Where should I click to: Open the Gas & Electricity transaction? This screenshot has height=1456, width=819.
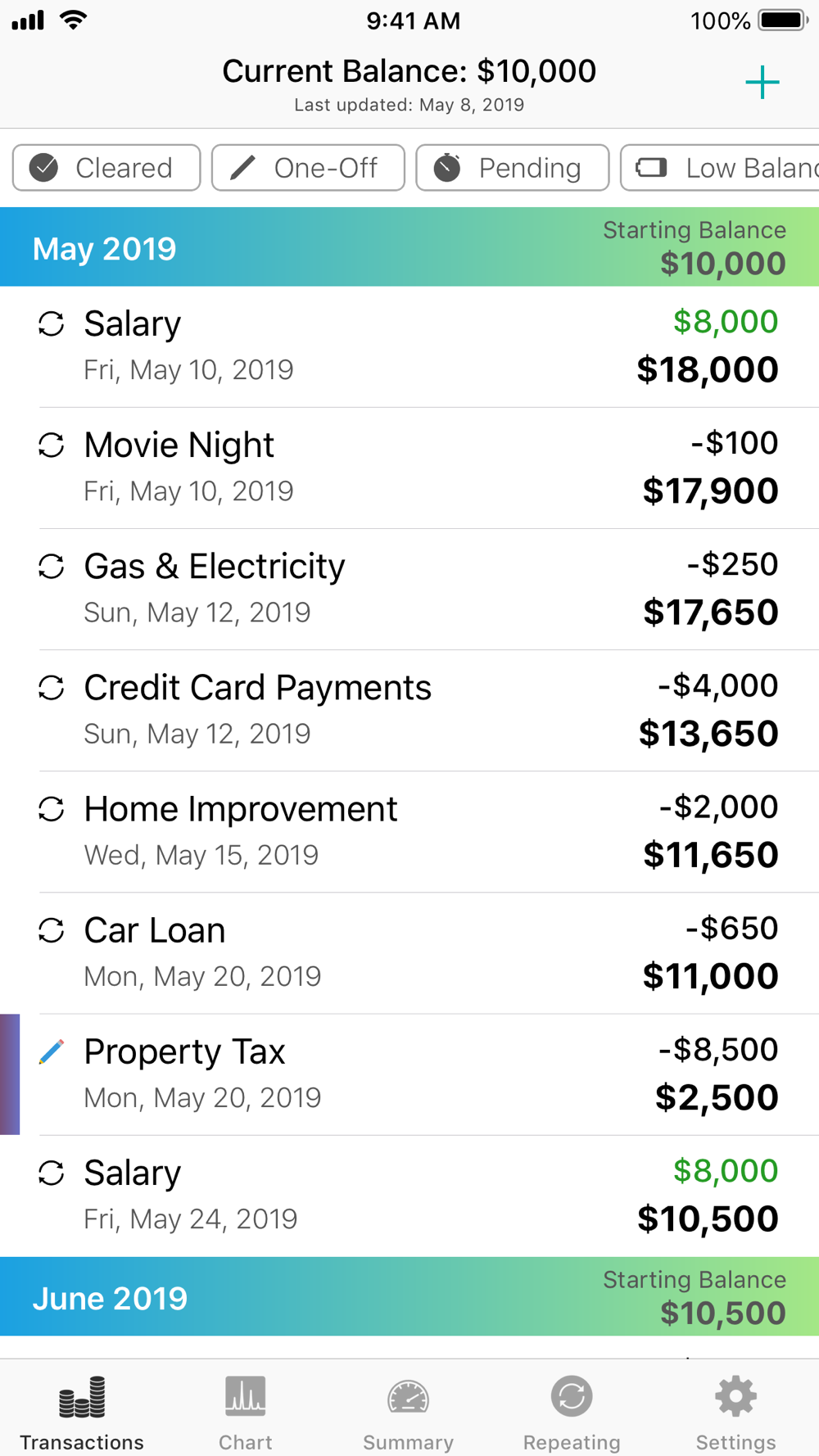click(409, 589)
